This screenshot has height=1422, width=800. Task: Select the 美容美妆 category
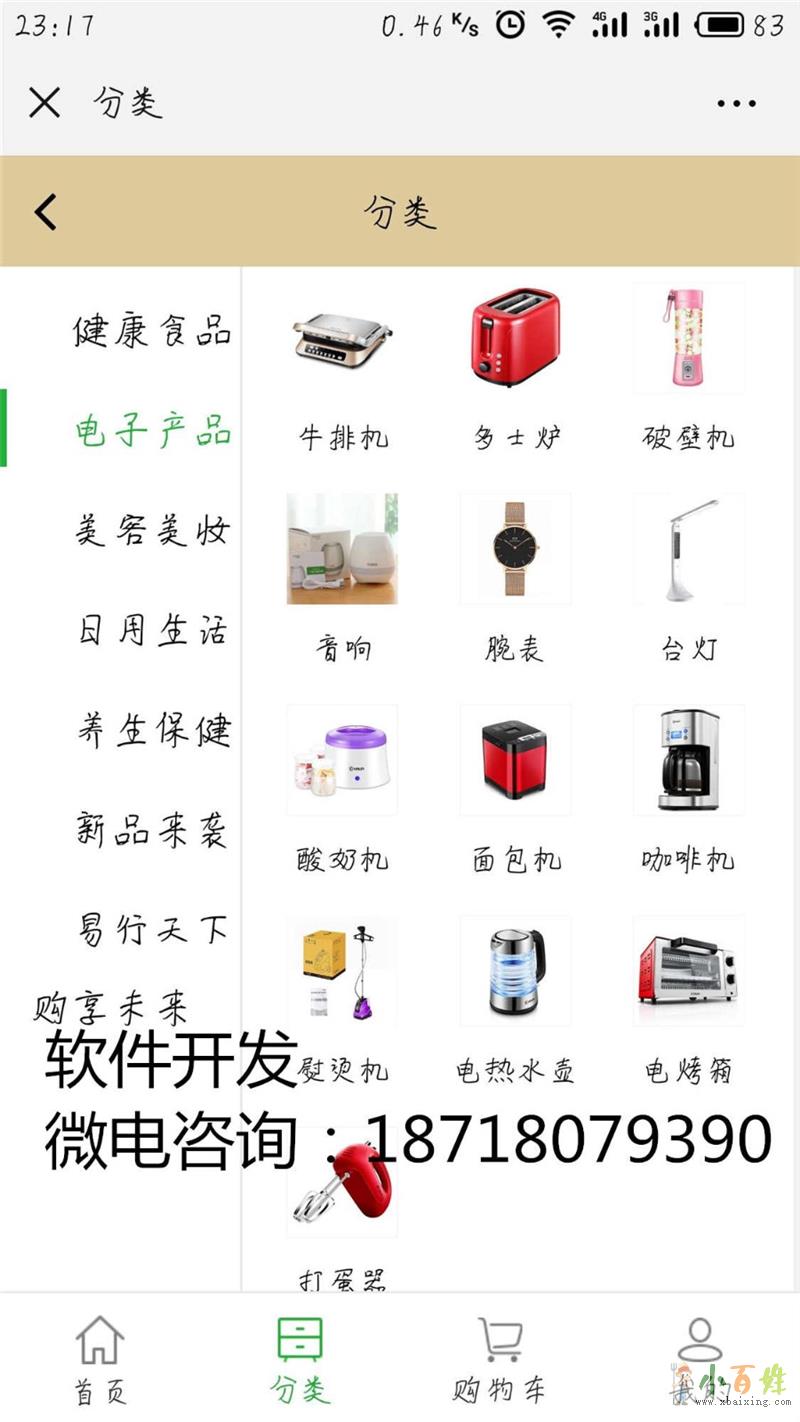coord(152,530)
